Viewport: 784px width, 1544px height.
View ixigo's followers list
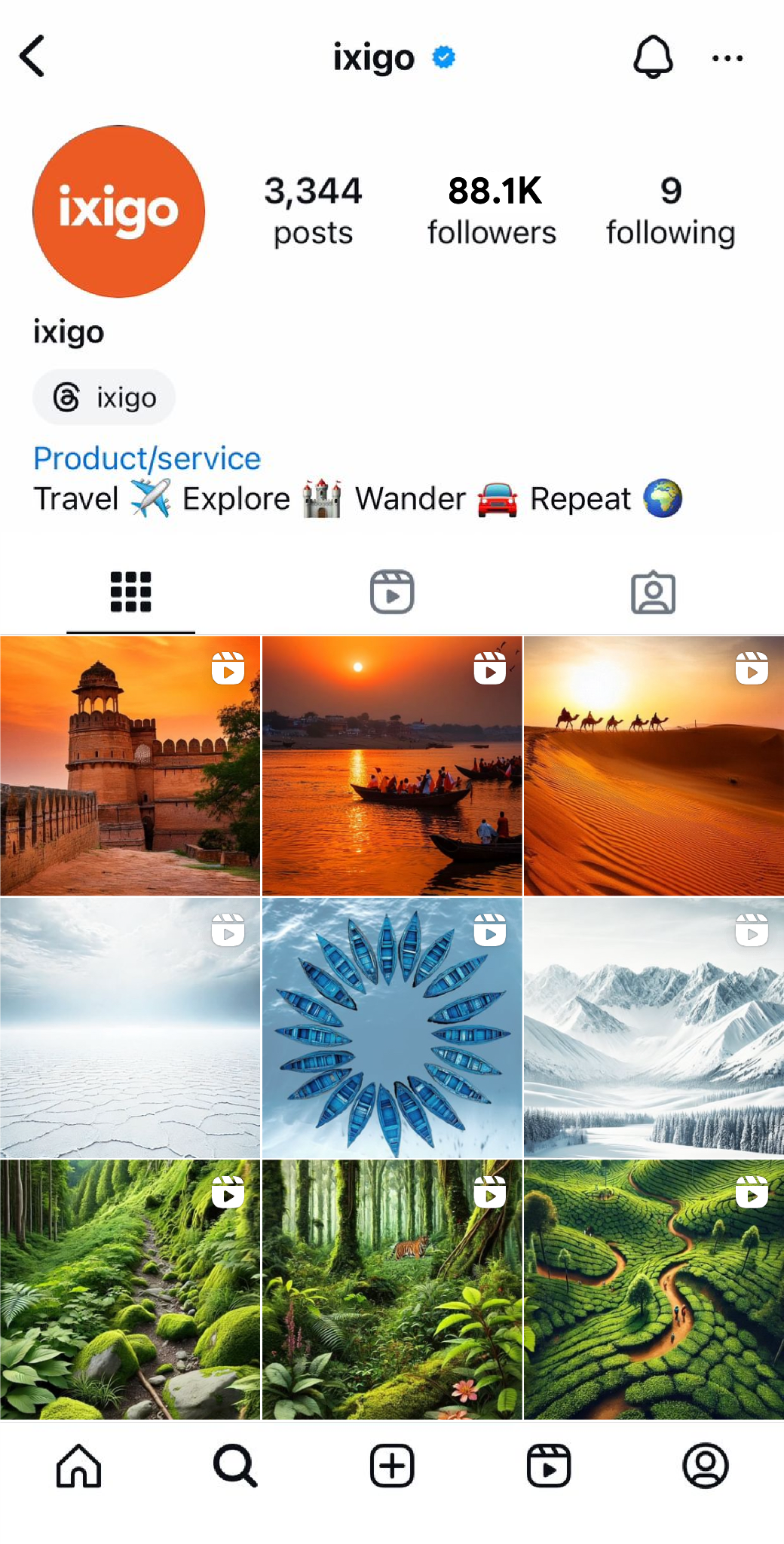(492, 210)
